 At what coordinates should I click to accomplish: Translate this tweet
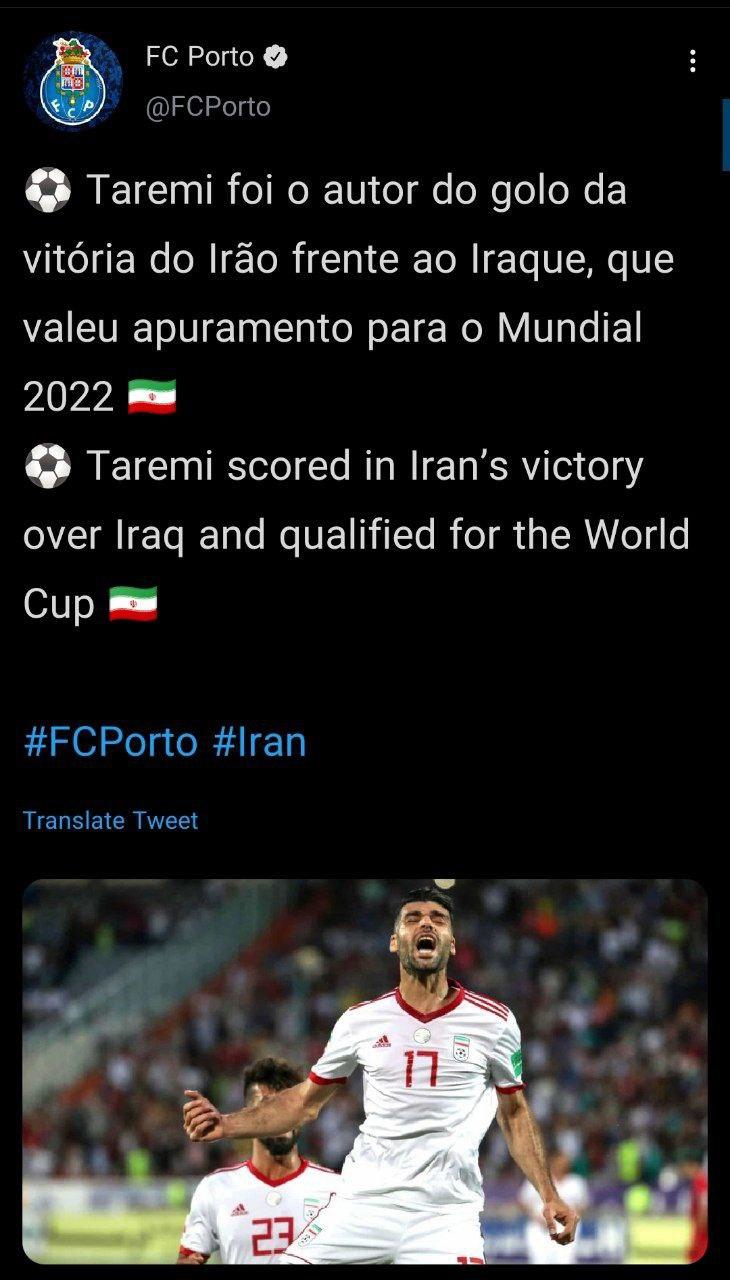click(x=111, y=821)
